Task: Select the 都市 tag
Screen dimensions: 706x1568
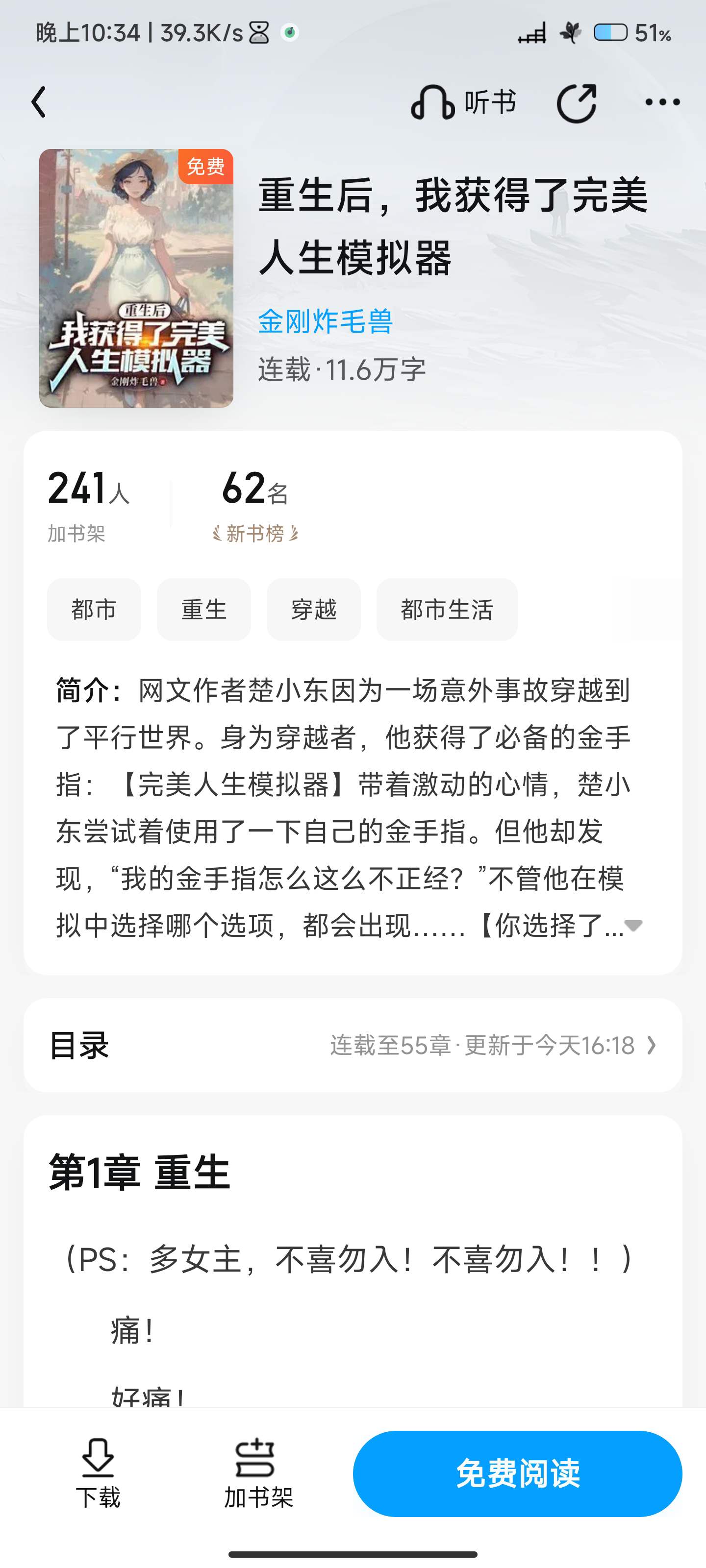Action: pos(94,609)
